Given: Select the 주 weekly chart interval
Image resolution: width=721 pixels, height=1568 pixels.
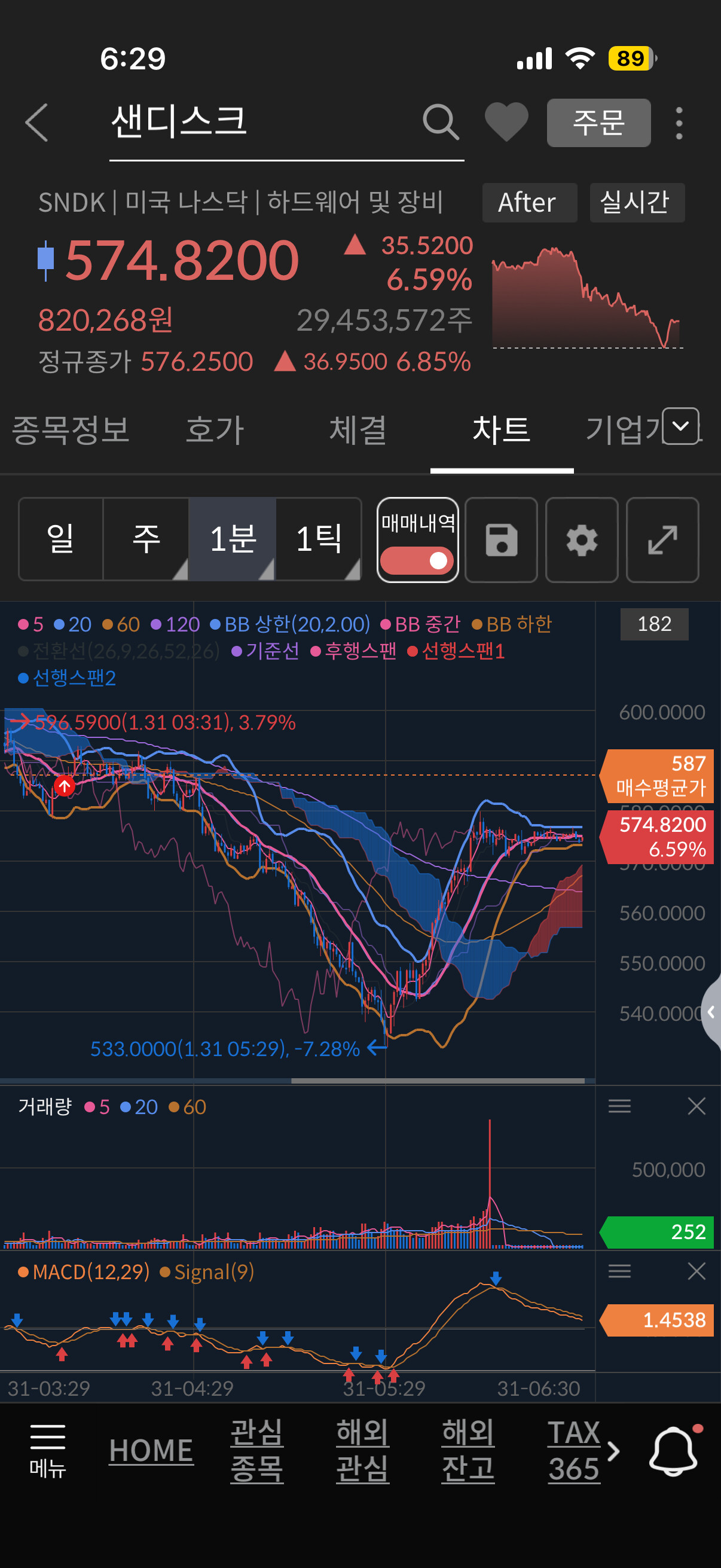Looking at the screenshot, I should coord(146,539).
